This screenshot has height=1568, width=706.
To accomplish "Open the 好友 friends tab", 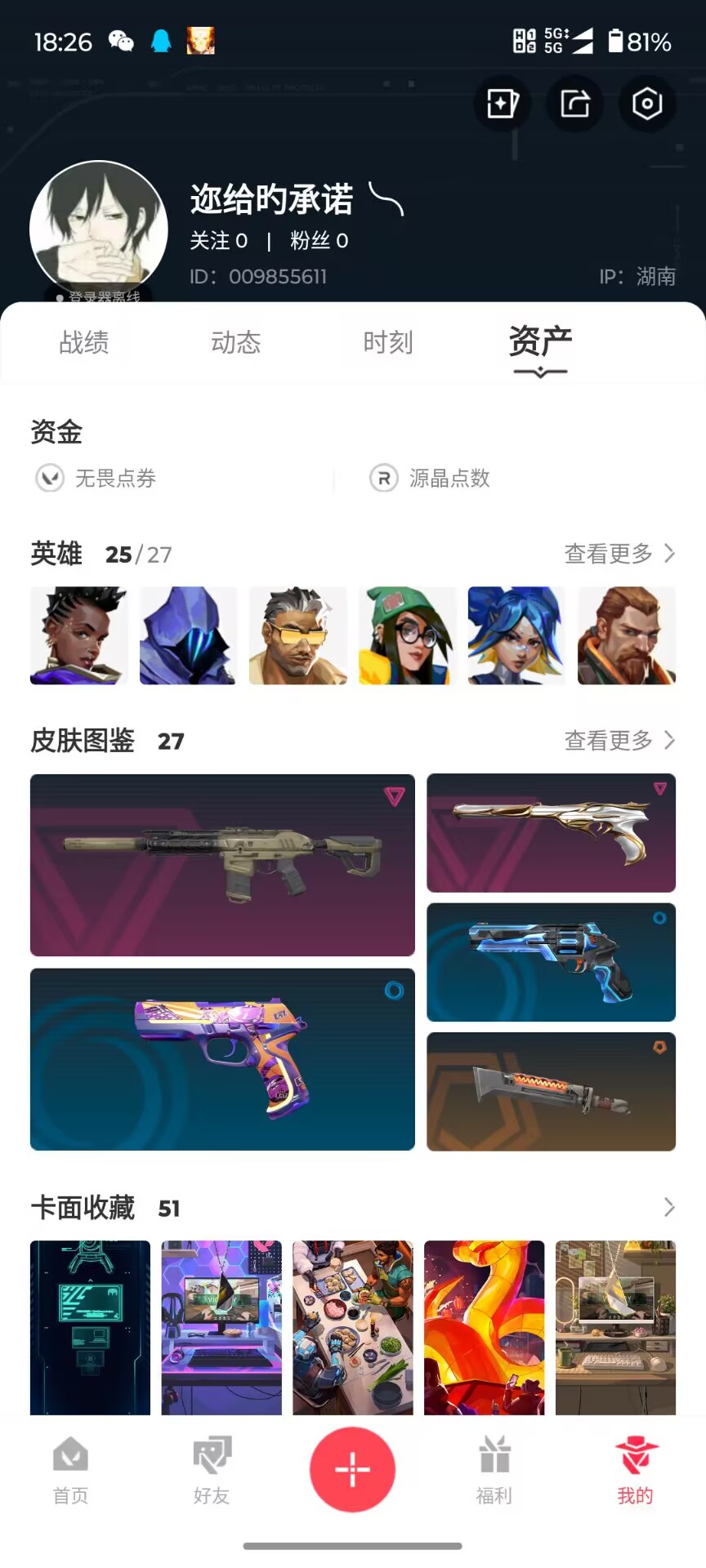I will (212, 1471).
